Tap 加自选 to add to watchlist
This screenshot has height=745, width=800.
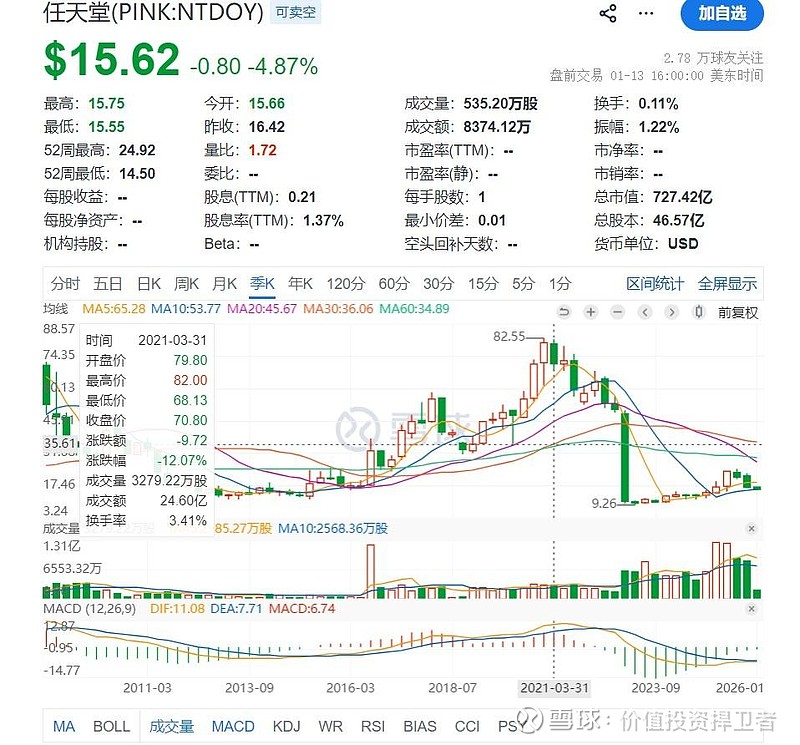(722, 13)
